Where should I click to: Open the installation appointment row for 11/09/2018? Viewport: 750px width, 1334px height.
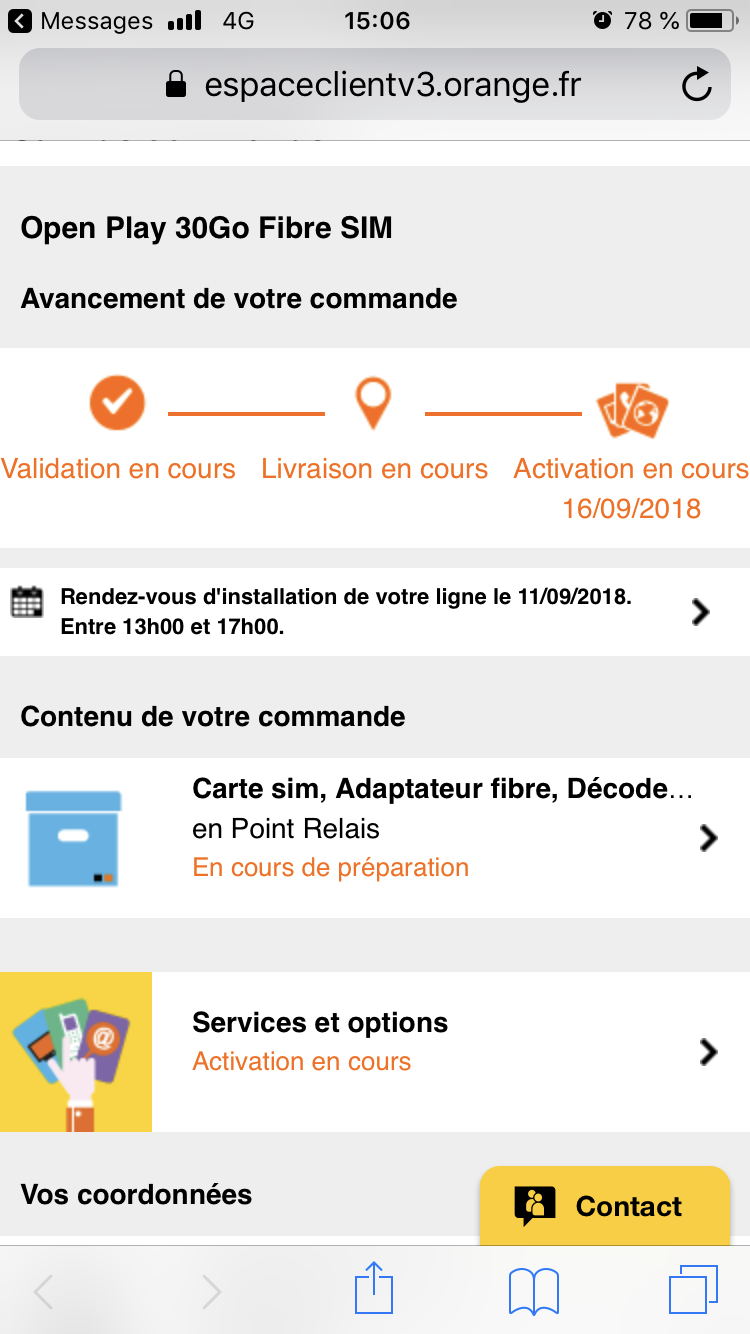point(375,611)
